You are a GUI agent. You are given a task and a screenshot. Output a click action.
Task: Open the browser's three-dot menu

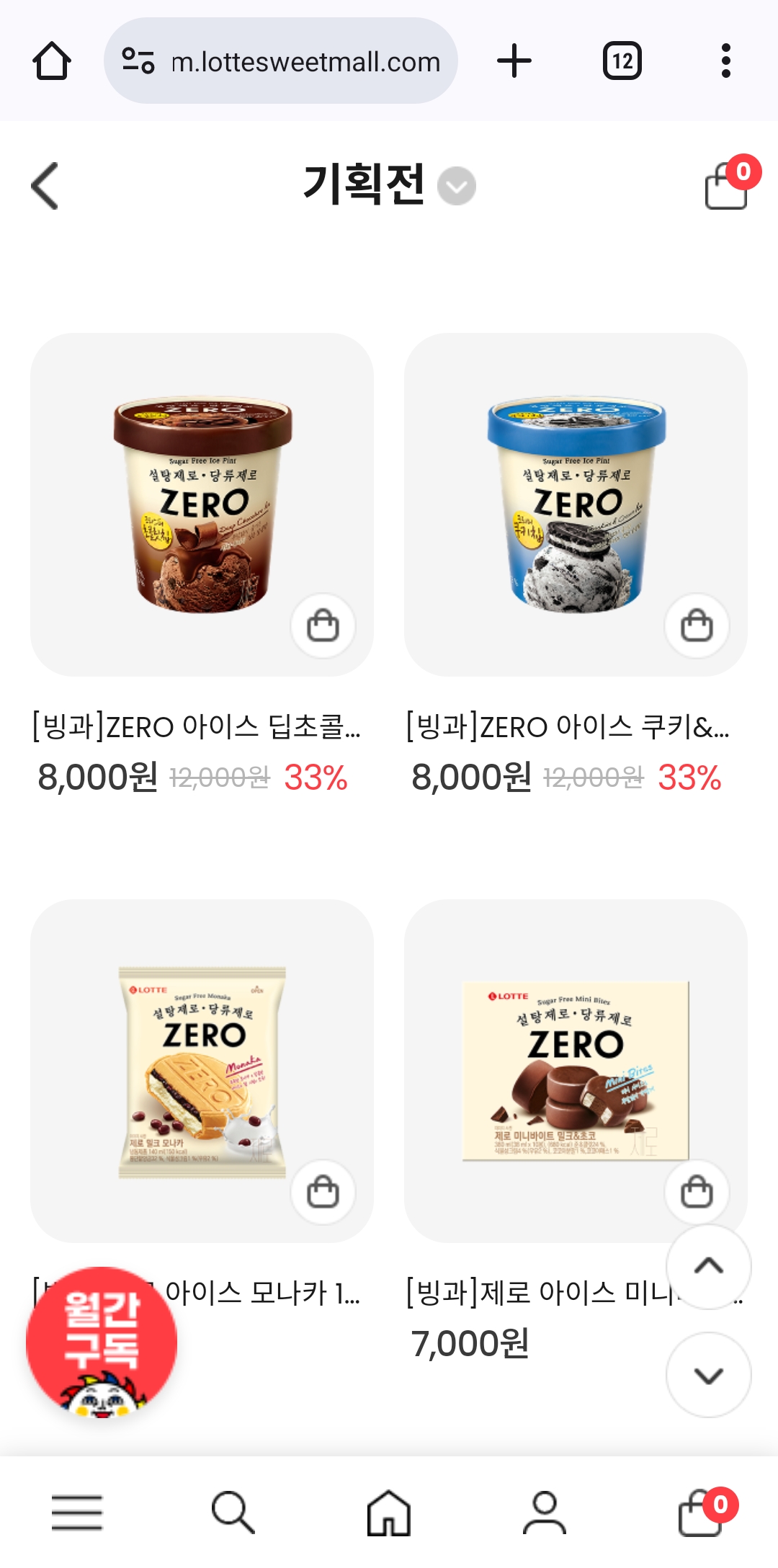(x=726, y=61)
